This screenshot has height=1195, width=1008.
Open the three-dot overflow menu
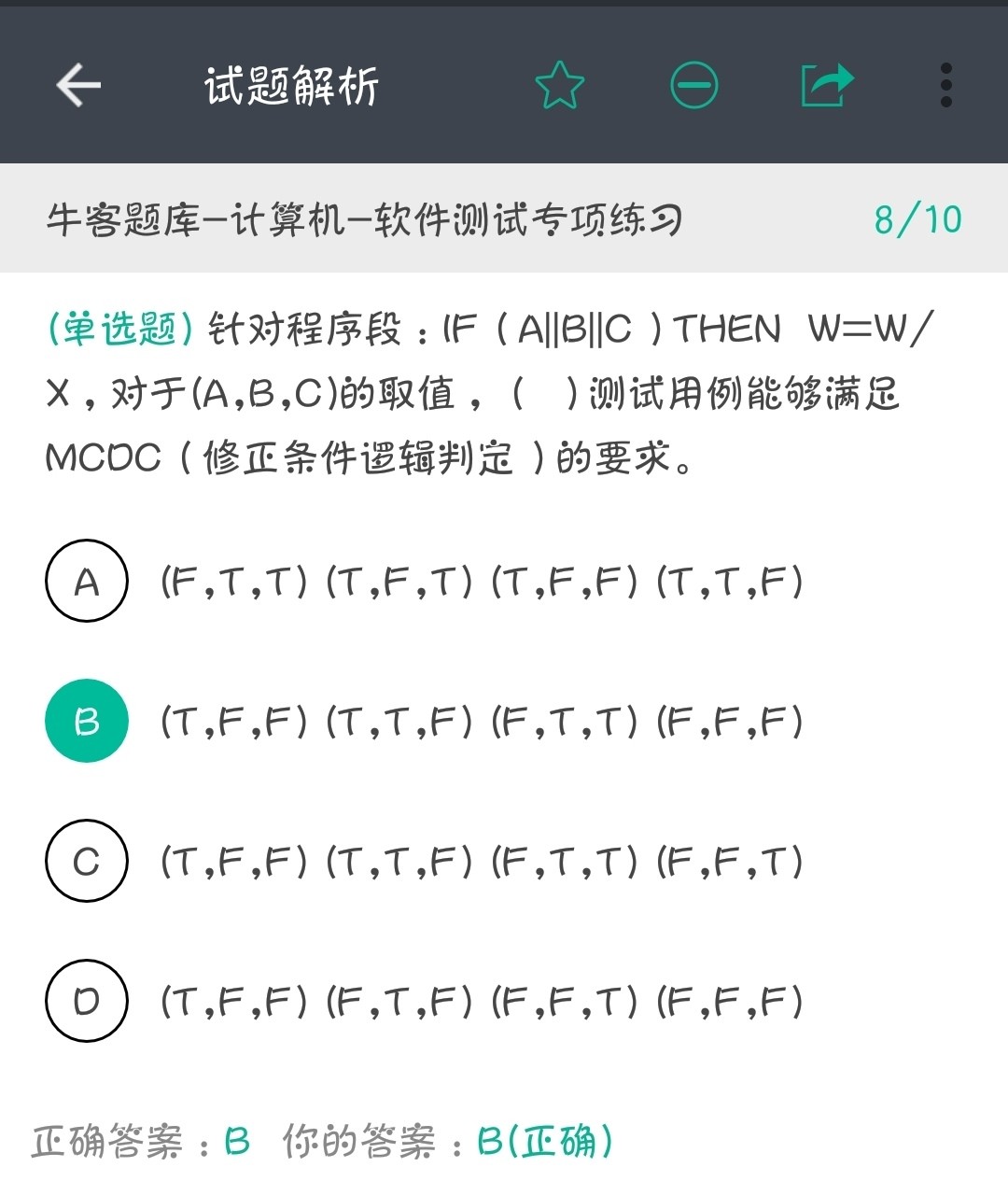tap(946, 84)
